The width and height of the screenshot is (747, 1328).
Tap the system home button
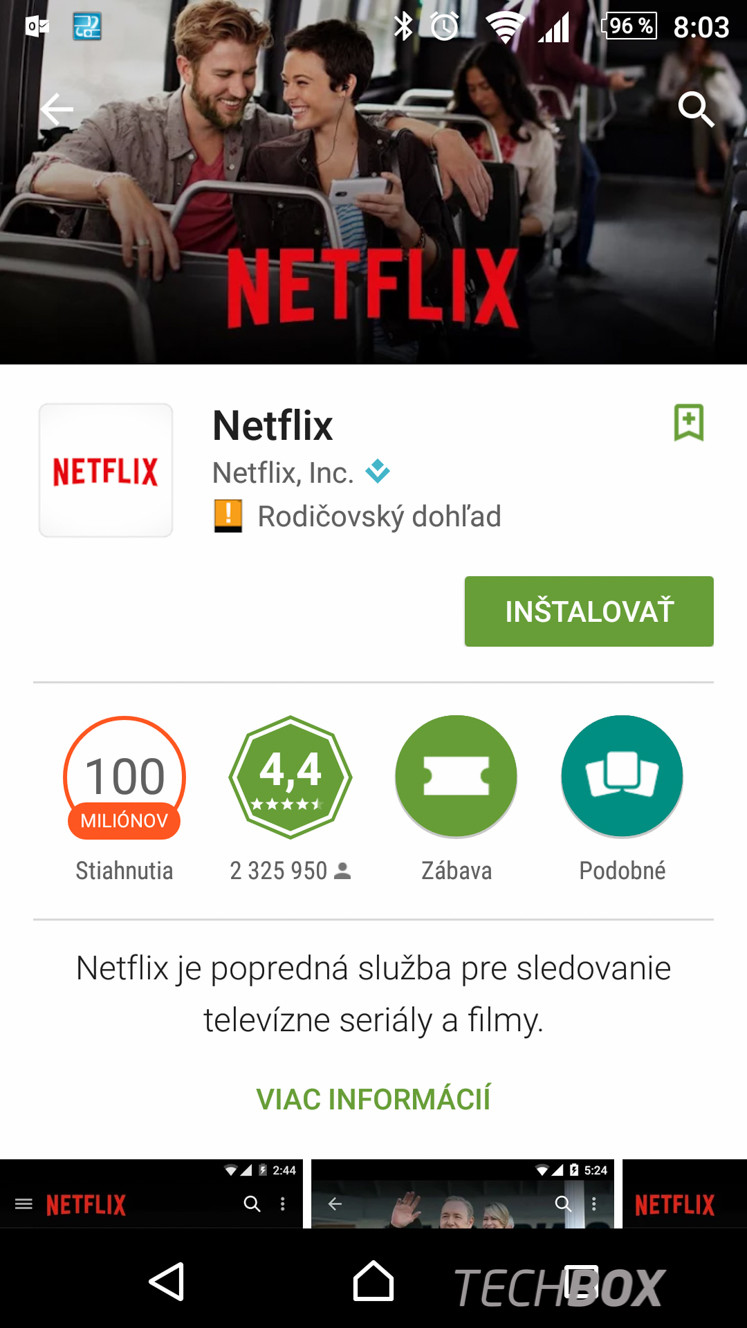pos(373,1281)
